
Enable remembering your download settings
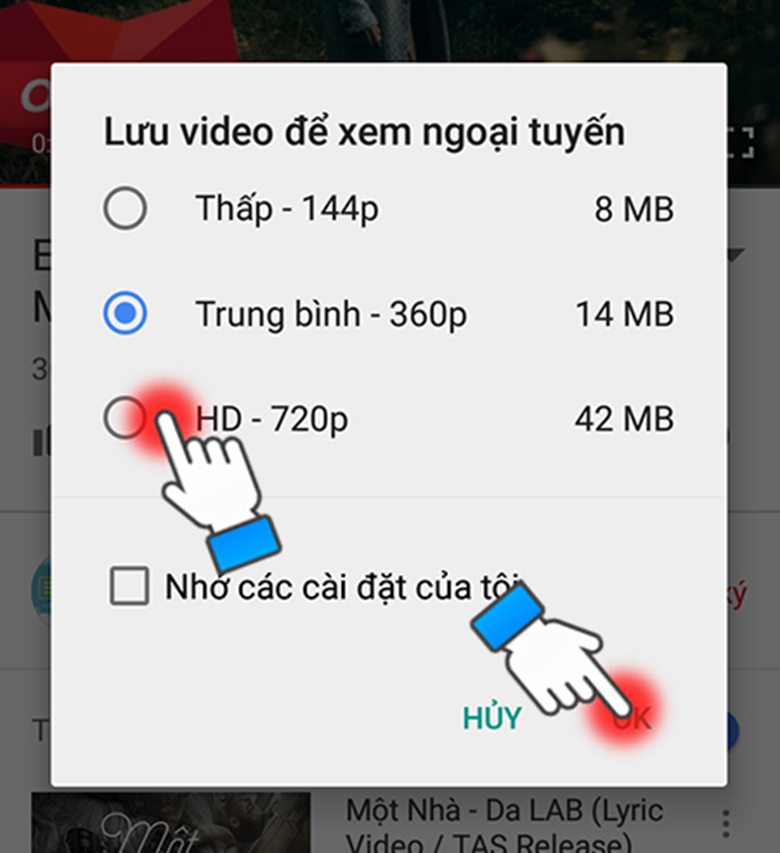[x=126, y=586]
